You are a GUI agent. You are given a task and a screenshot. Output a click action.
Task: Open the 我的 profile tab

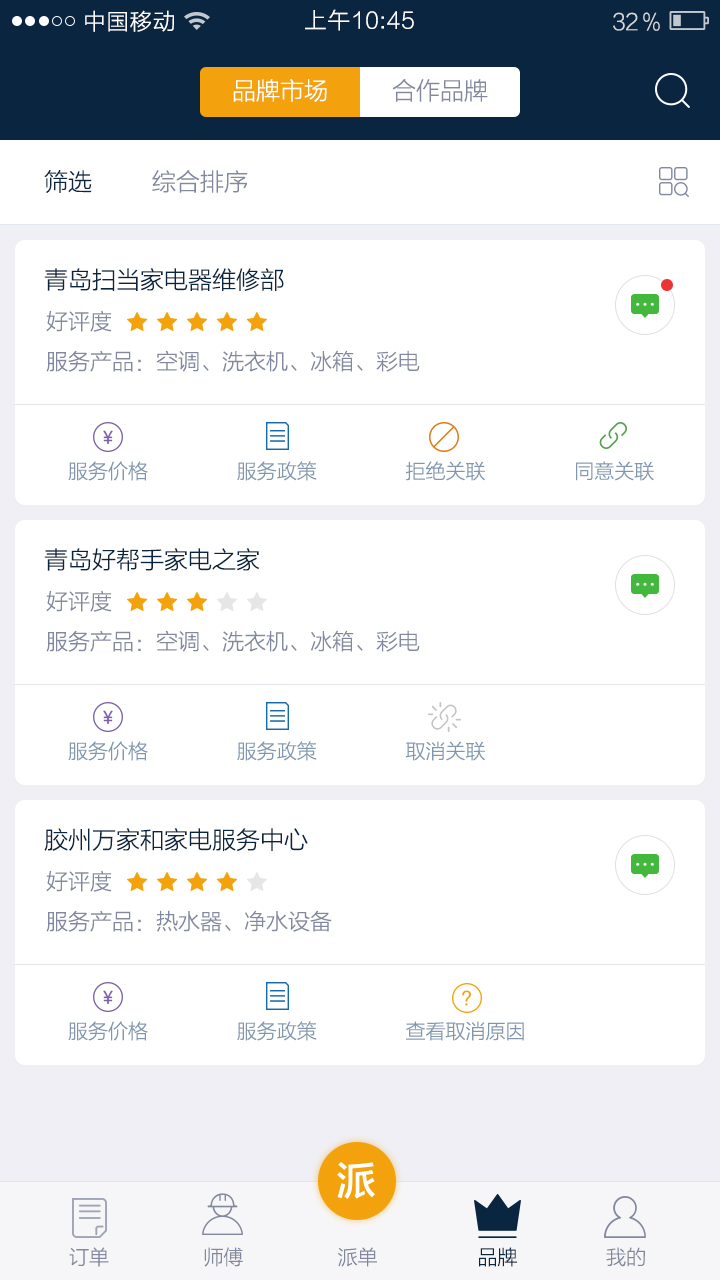(626, 1232)
